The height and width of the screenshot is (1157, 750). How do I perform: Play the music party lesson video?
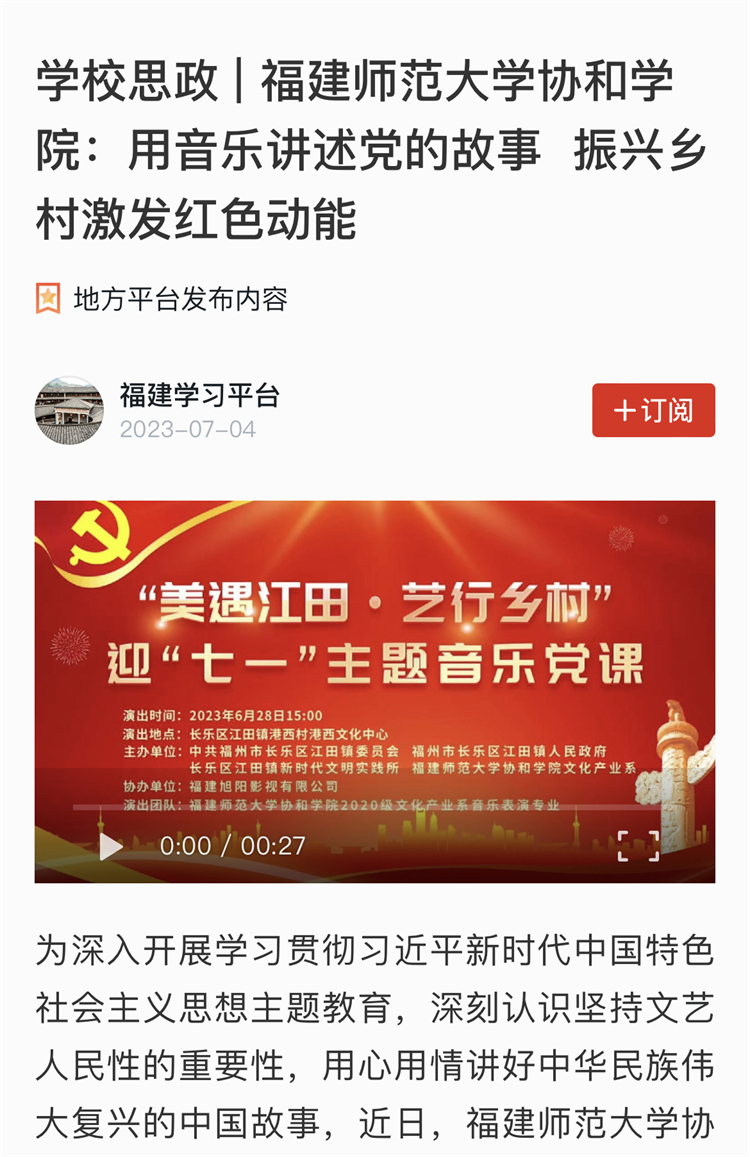[x=110, y=846]
